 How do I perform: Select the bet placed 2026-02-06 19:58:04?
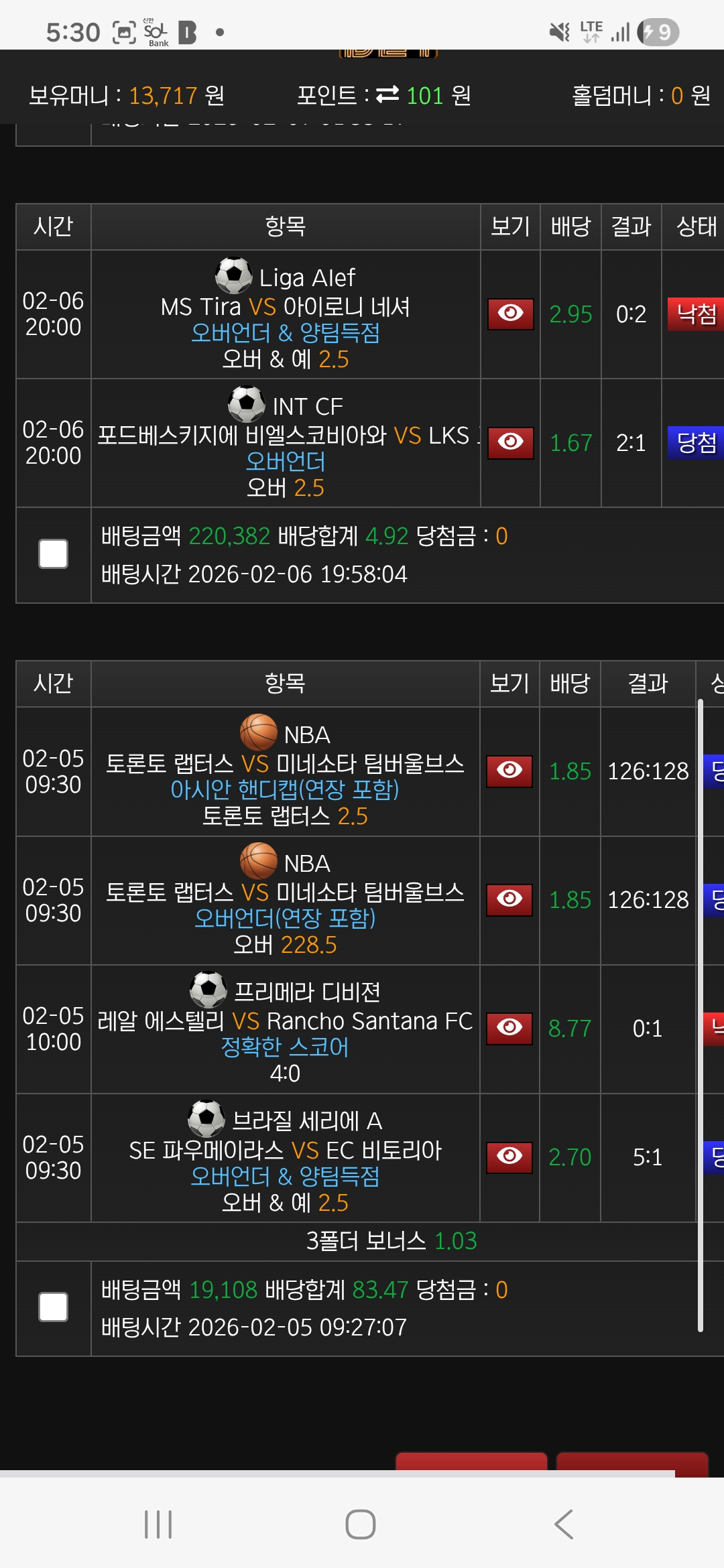(x=53, y=554)
